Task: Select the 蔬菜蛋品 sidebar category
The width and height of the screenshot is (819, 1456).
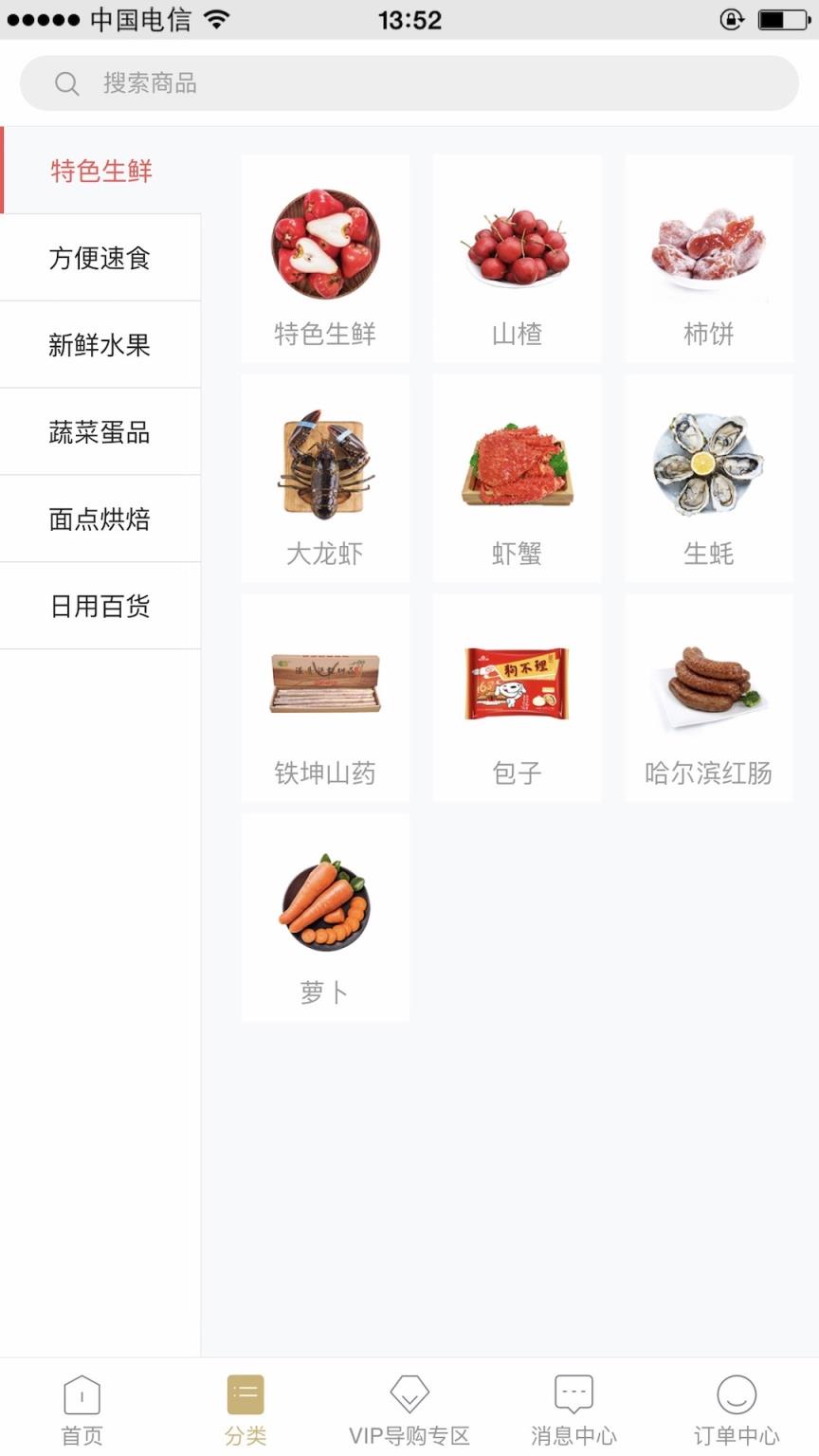Action: pyautogui.click(x=100, y=431)
